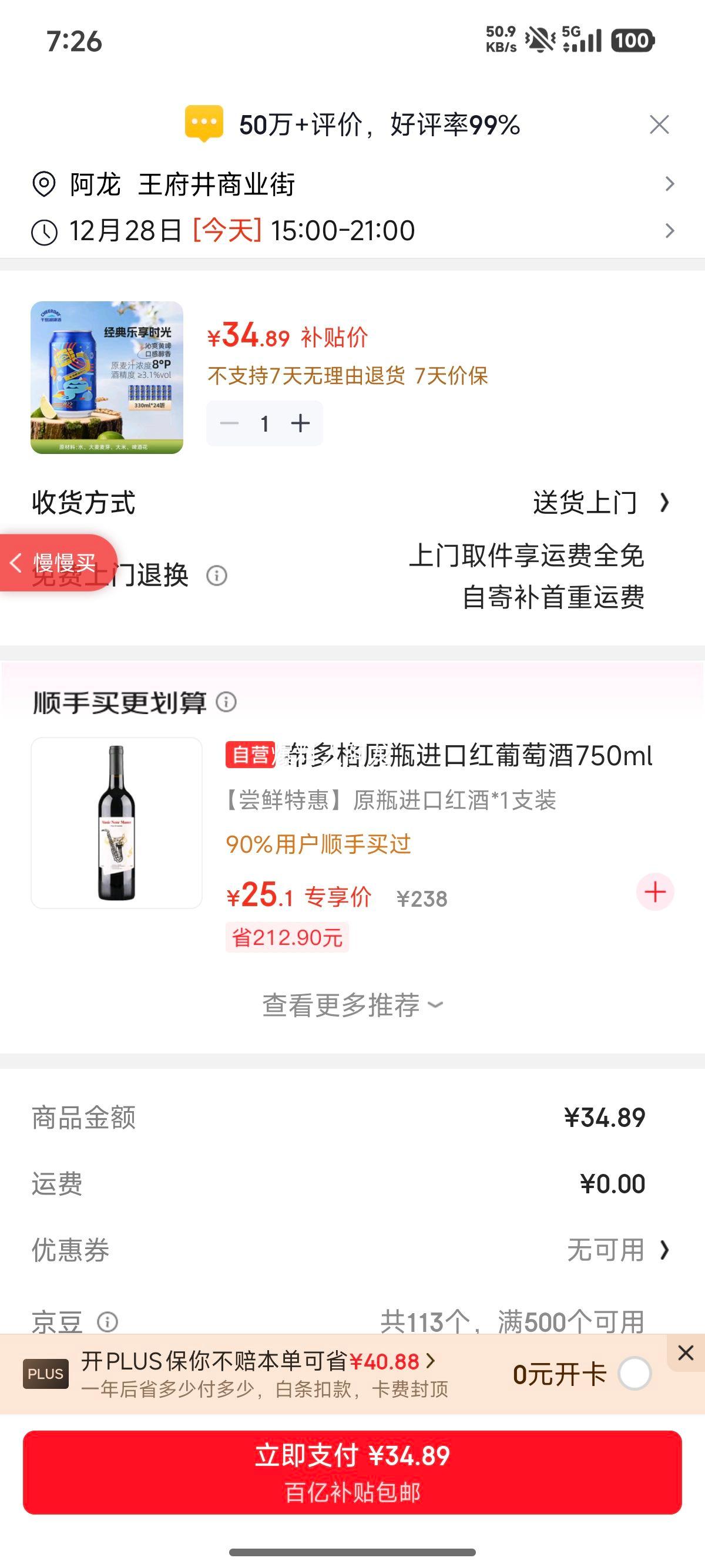
Task: Open delivery address 阿龙 王府井商业街
Action: click(352, 184)
